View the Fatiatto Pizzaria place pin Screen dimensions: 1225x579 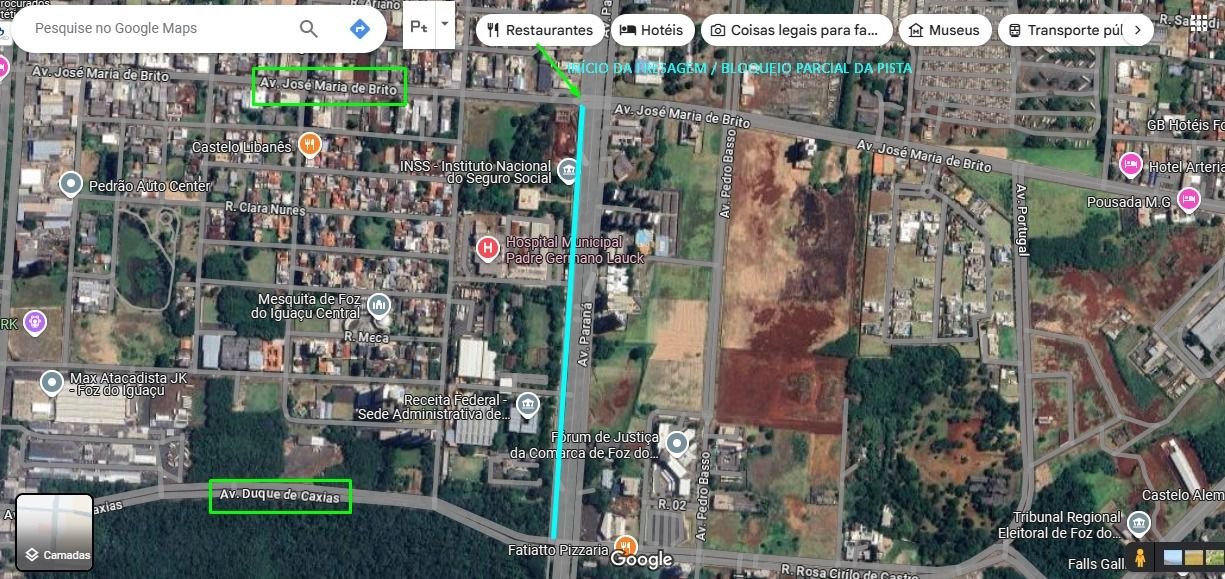coord(626,547)
